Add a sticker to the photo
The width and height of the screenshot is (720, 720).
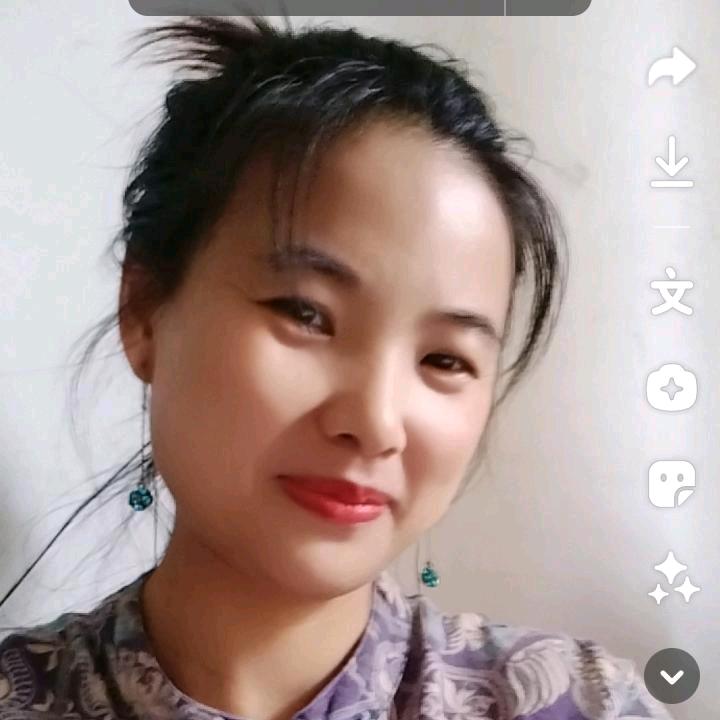point(671,484)
